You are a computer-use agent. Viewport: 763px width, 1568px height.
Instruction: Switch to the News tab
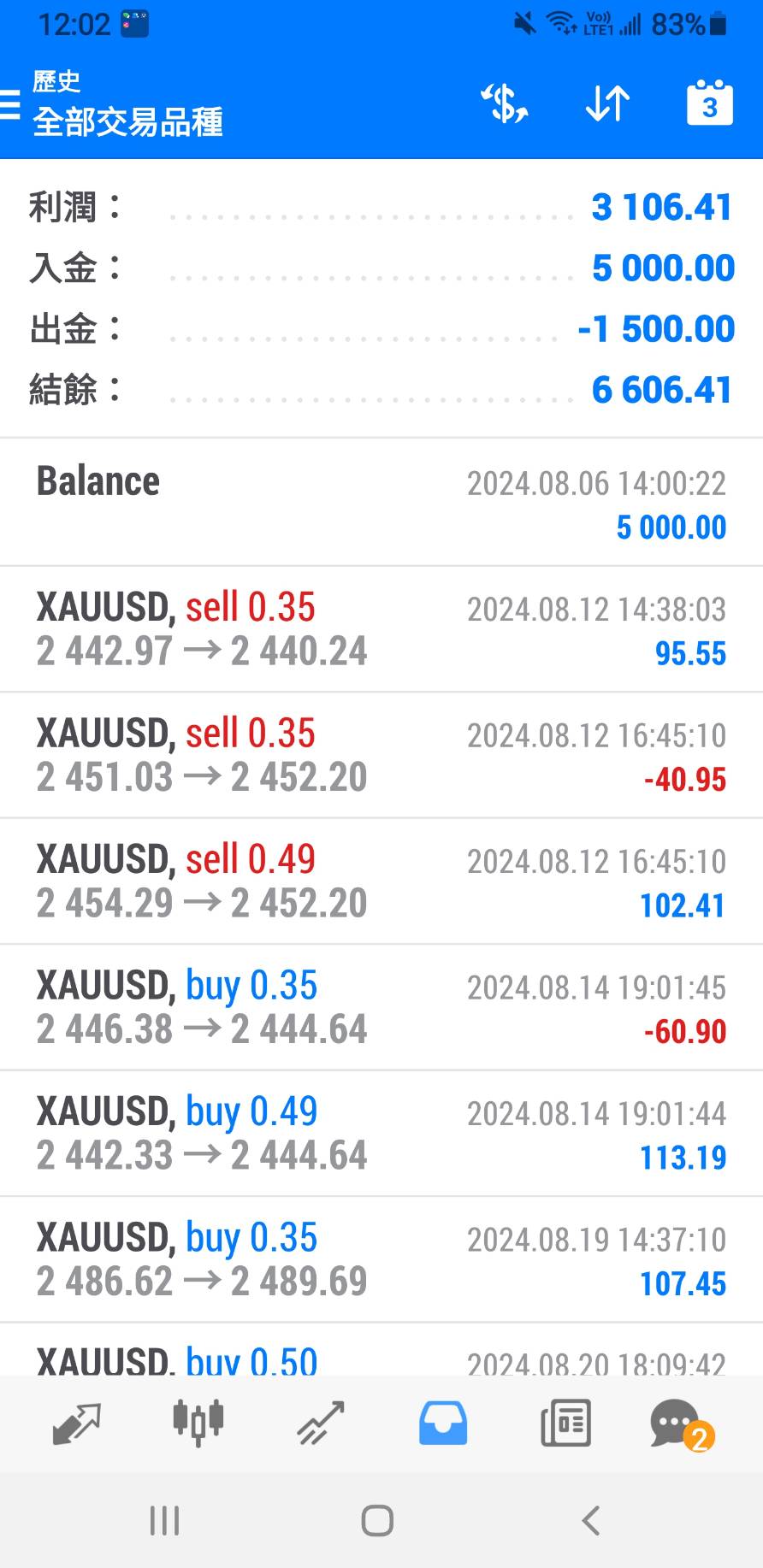tap(565, 1424)
